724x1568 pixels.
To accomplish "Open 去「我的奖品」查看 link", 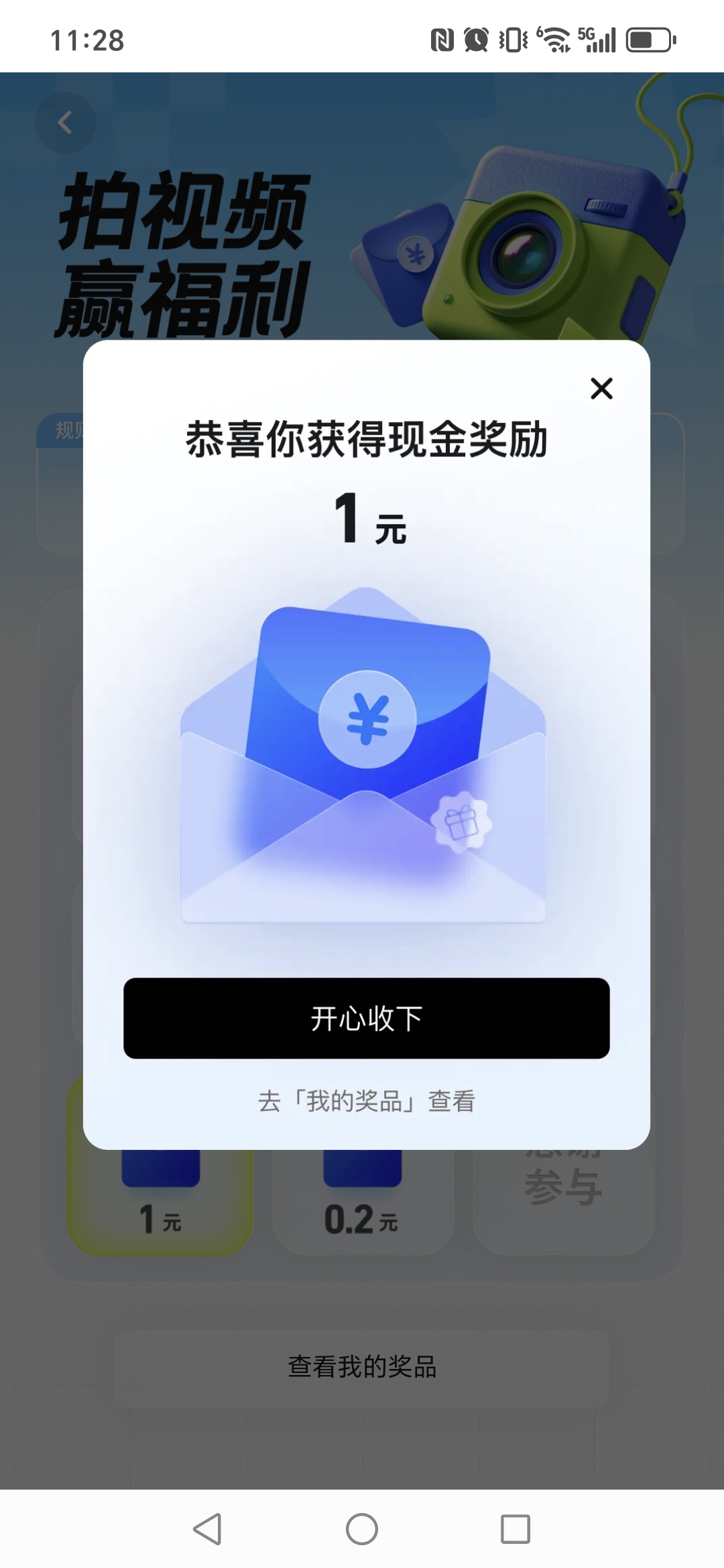I will coord(366,1101).
